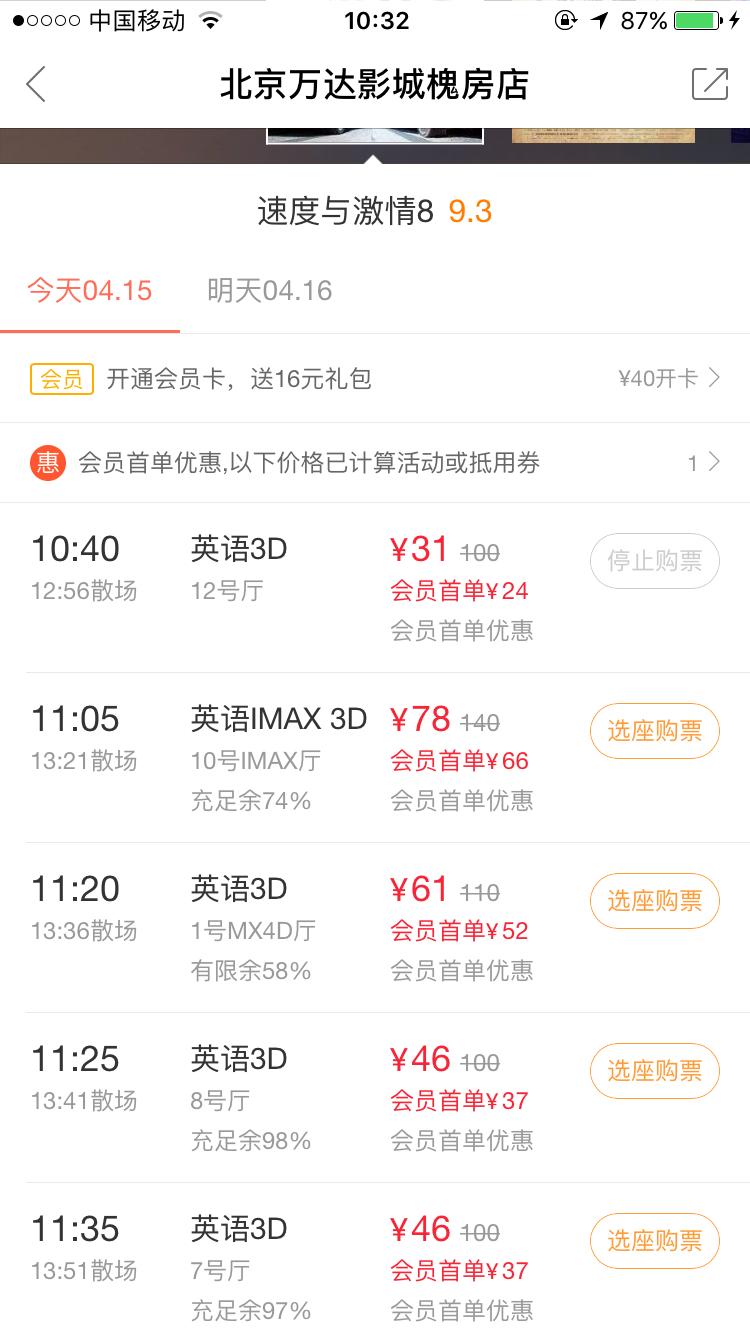The height and width of the screenshot is (1334, 750).
Task: Tap 选座购票 for the 11:05 IMAX showing
Action: (654, 731)
